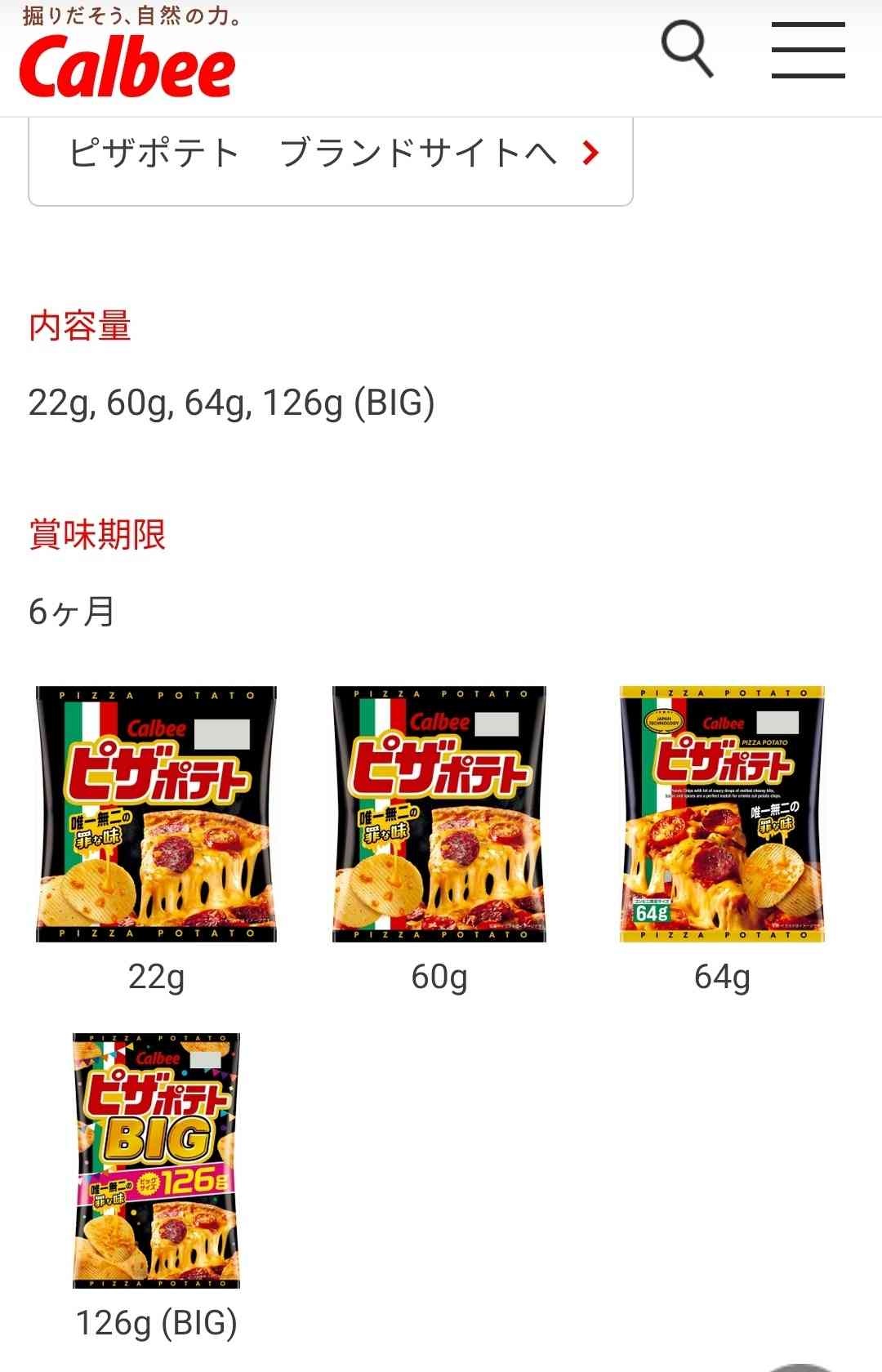View the 22g Pizza Potato package image
The width and height of the screenshot is (882, 1372).
156,814
